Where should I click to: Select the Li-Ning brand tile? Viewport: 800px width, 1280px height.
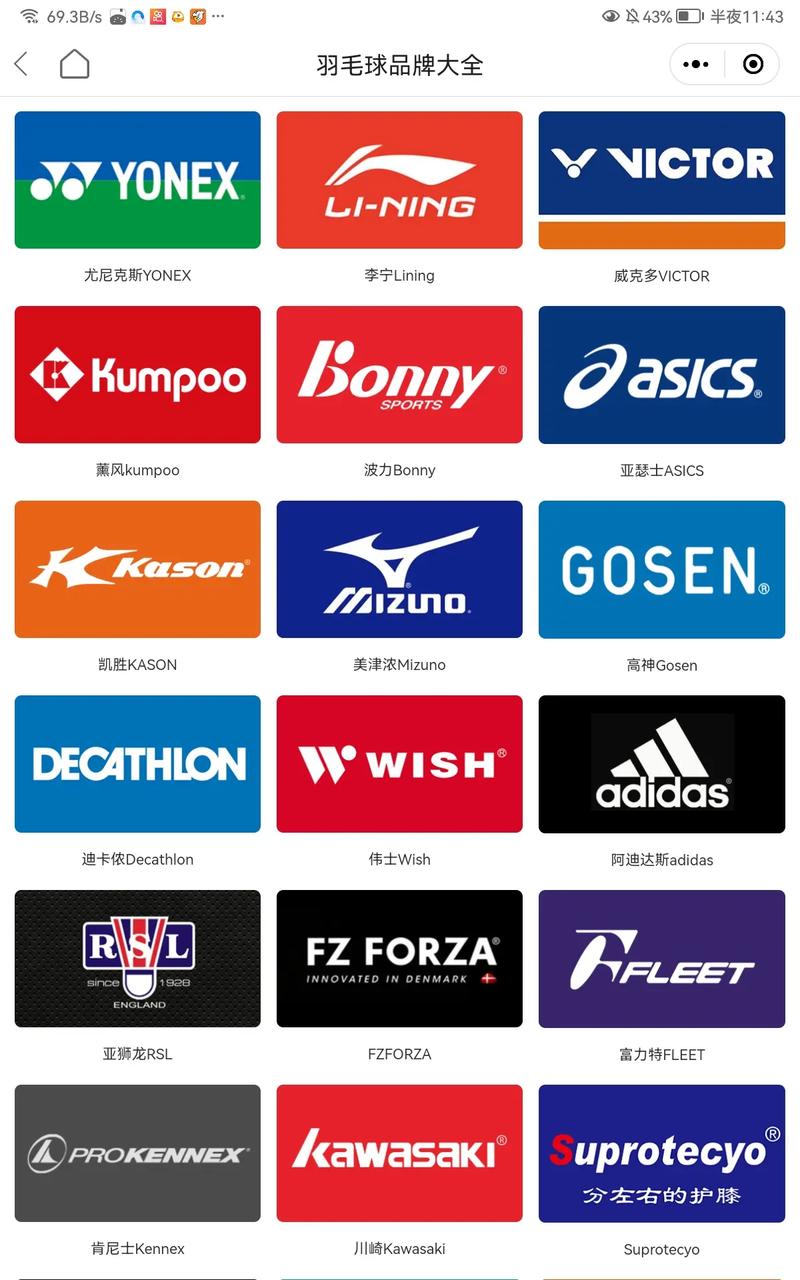click(x=399, y=180)
